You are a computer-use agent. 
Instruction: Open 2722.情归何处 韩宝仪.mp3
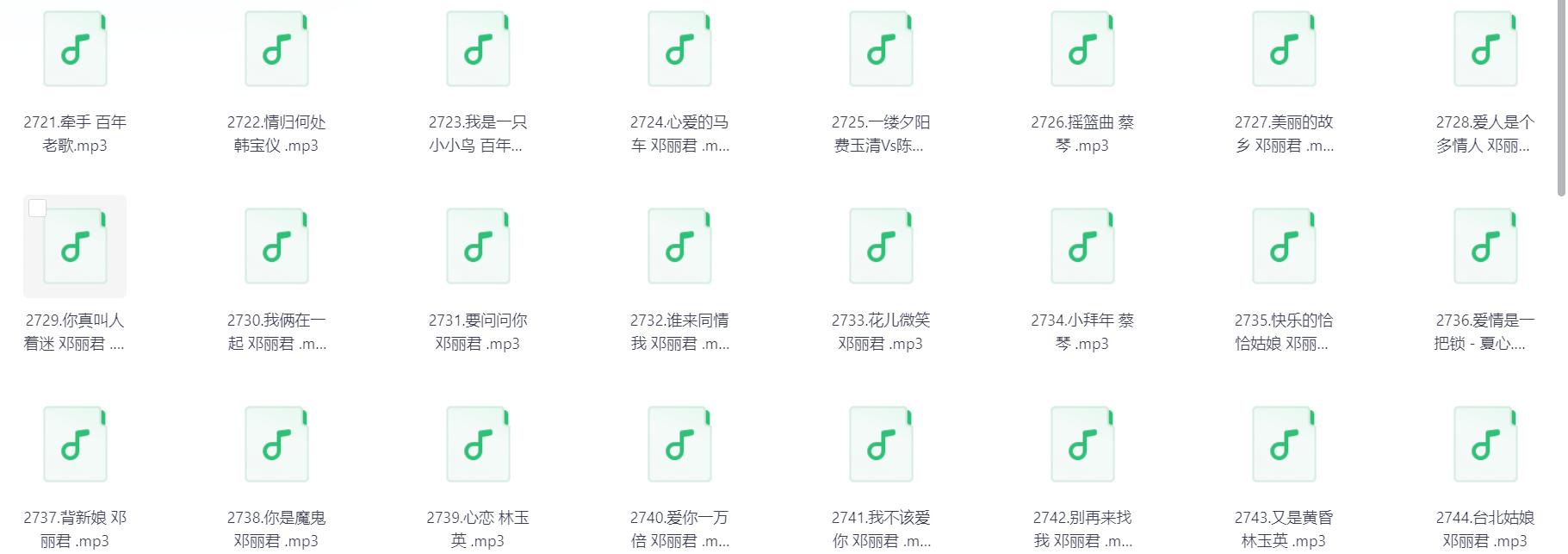click(276, 50)
